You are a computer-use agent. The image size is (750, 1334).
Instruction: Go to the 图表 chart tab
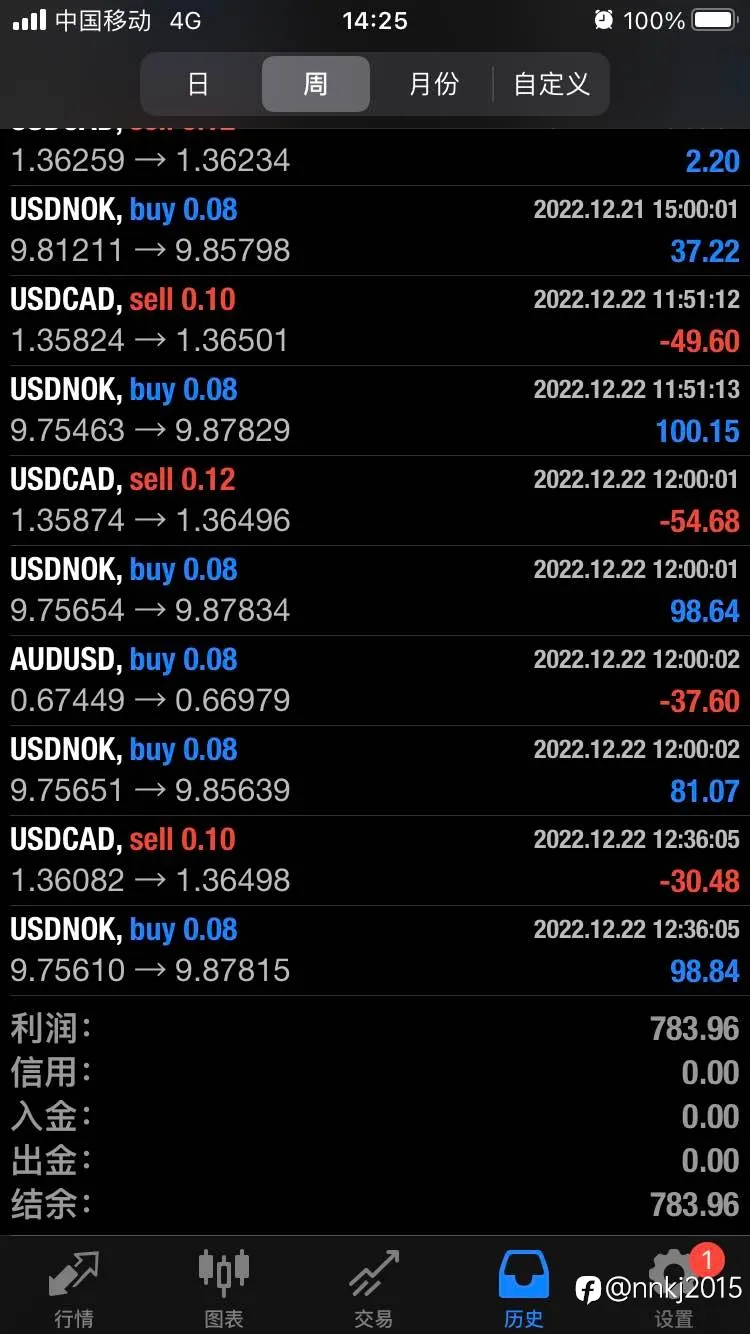(224, 1288)
